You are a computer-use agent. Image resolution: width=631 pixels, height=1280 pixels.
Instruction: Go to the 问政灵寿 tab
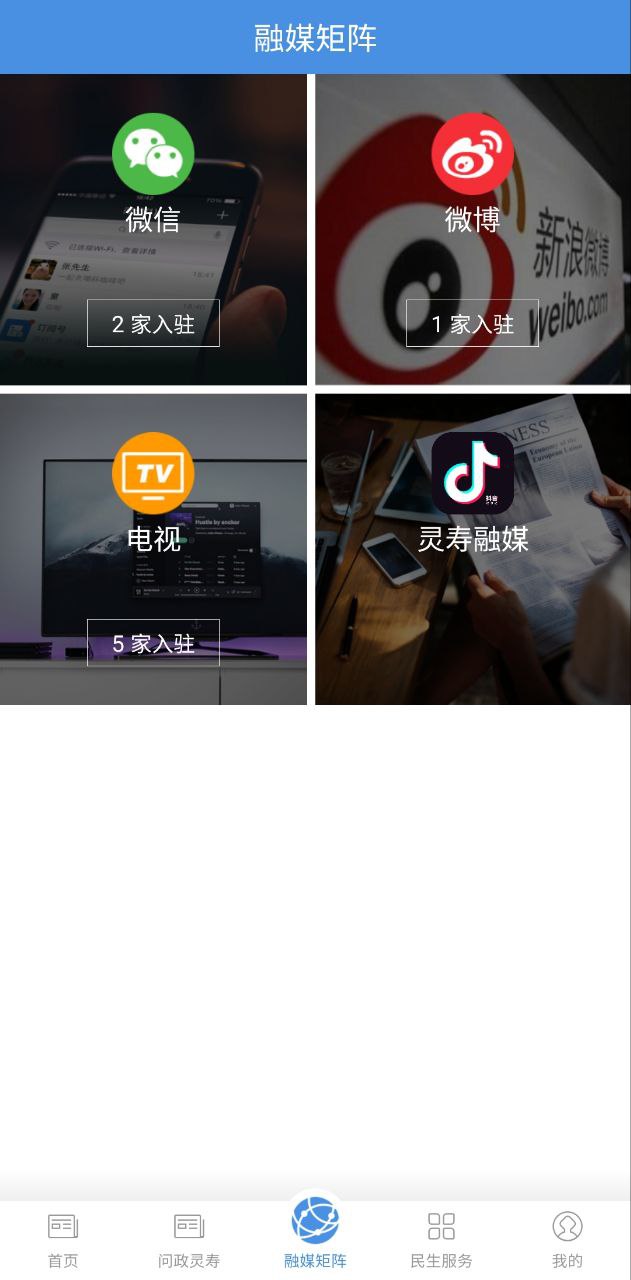(x=189, y=1240)
